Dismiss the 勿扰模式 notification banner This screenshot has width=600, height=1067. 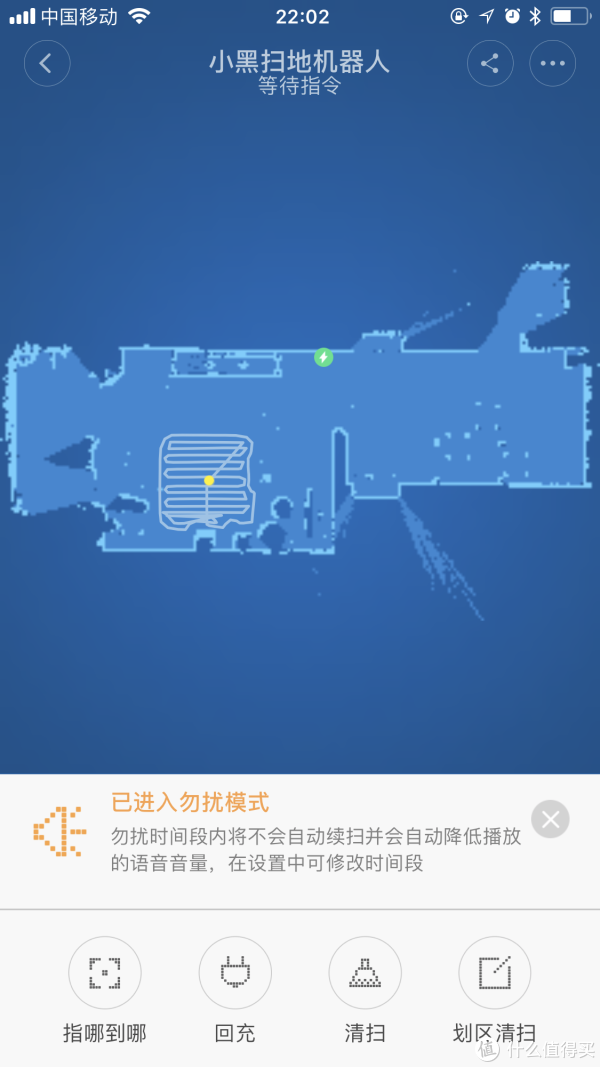point(550,819)
